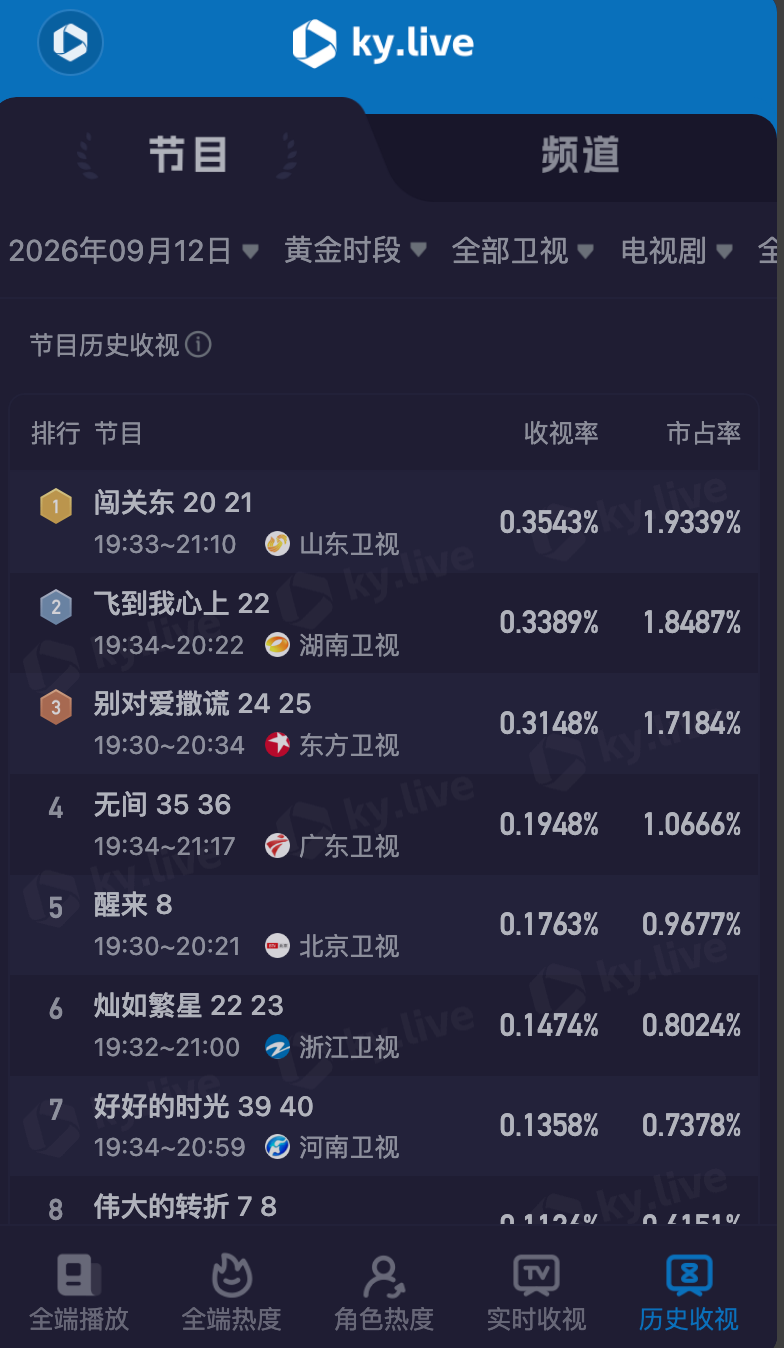Open the 飞到我心上 22 row

click(x=384, y=622)
